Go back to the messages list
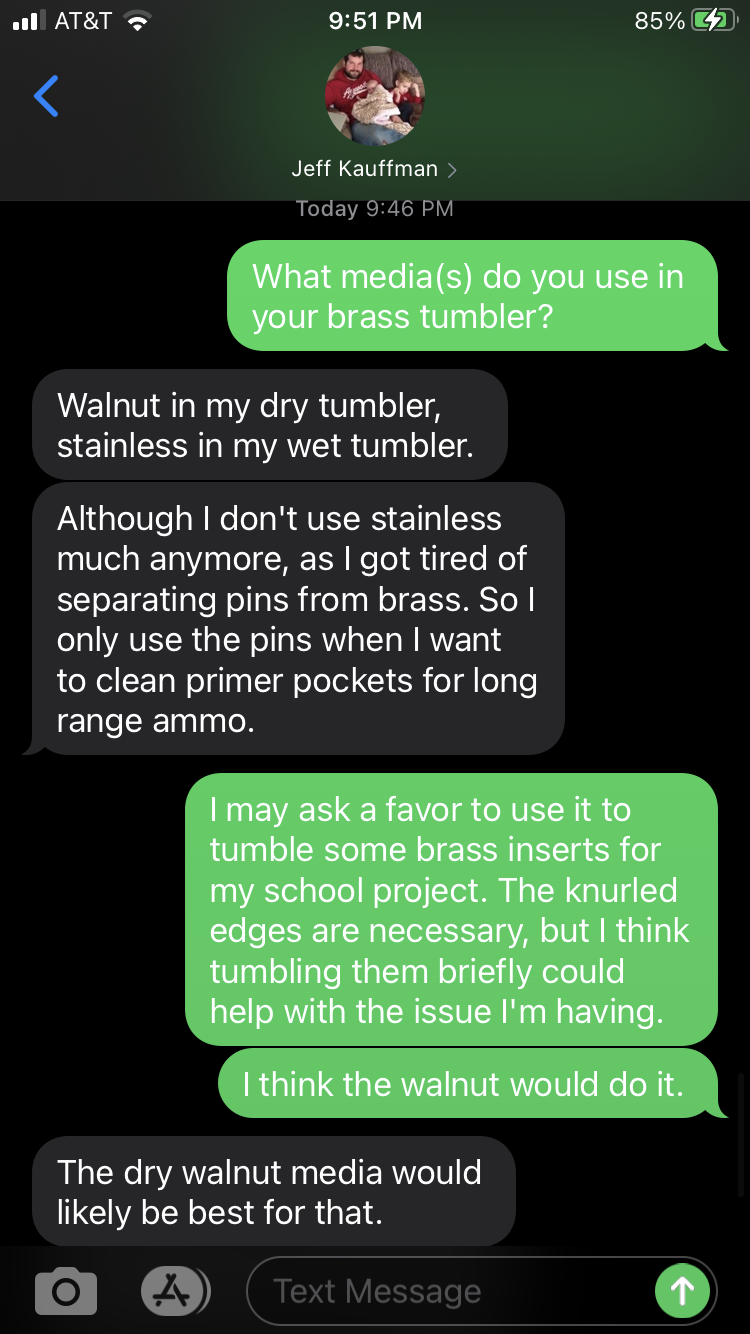 coord(46,97)
